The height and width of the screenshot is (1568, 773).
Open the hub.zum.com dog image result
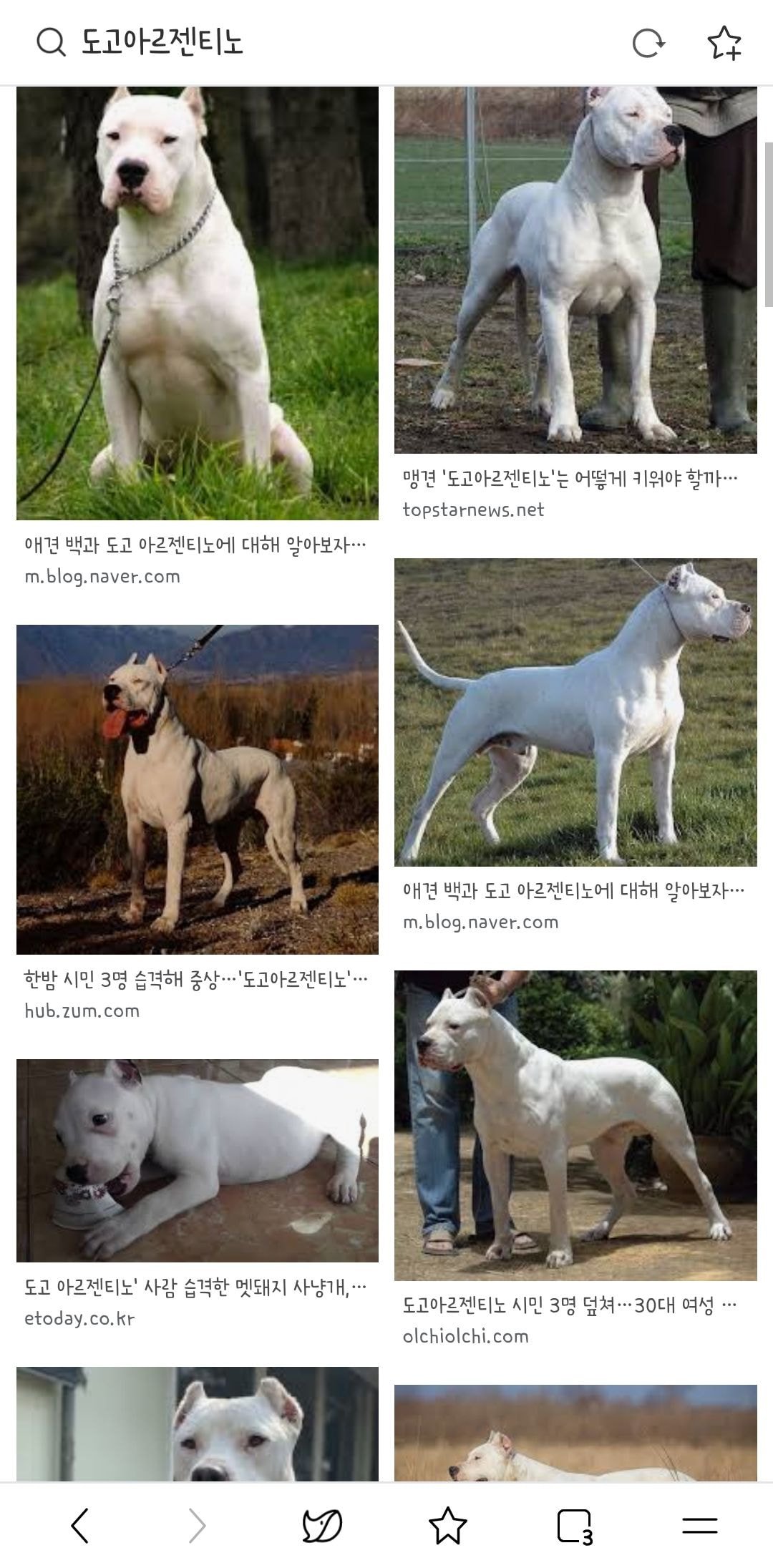click(x=198, y=789)
